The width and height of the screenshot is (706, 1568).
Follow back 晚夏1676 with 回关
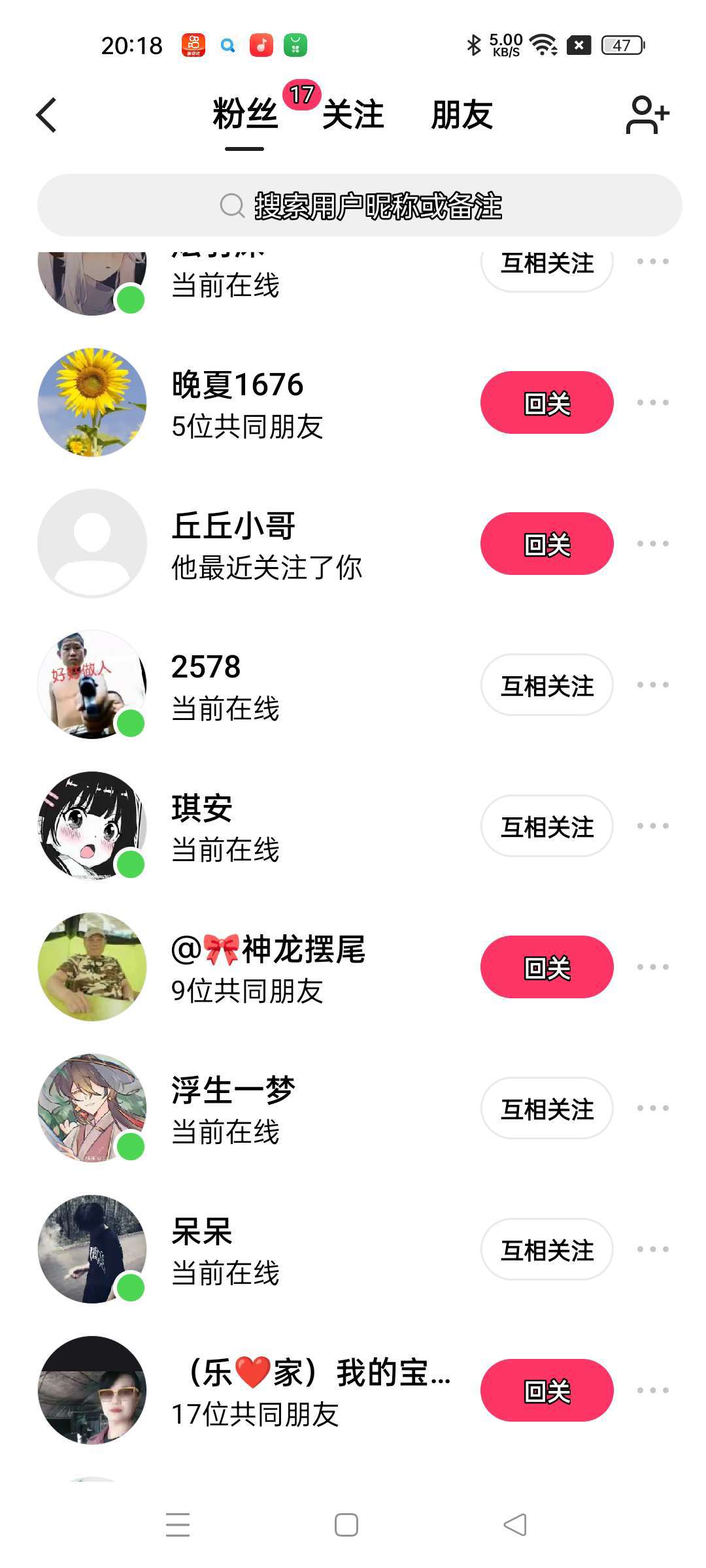[546, 402]
